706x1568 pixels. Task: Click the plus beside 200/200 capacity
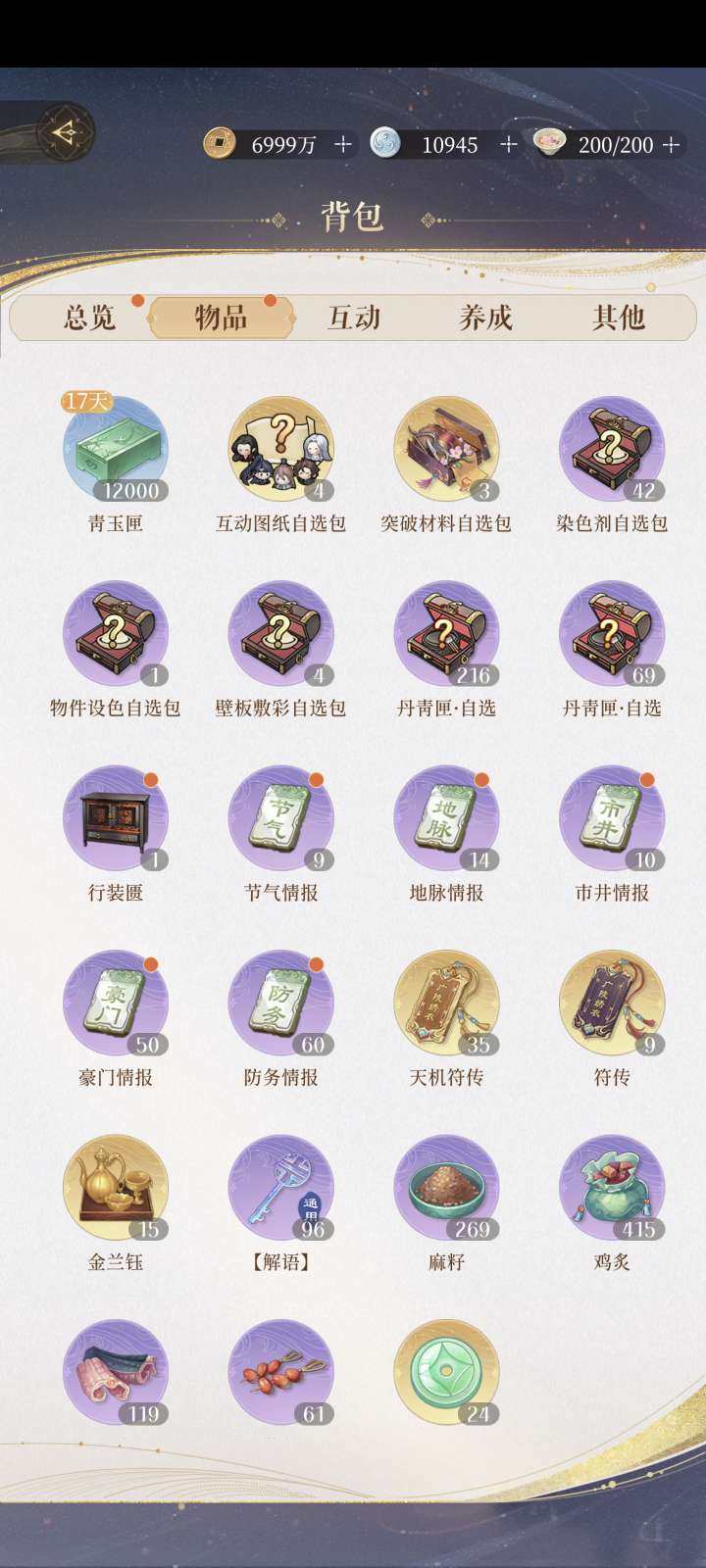point(672,144)
